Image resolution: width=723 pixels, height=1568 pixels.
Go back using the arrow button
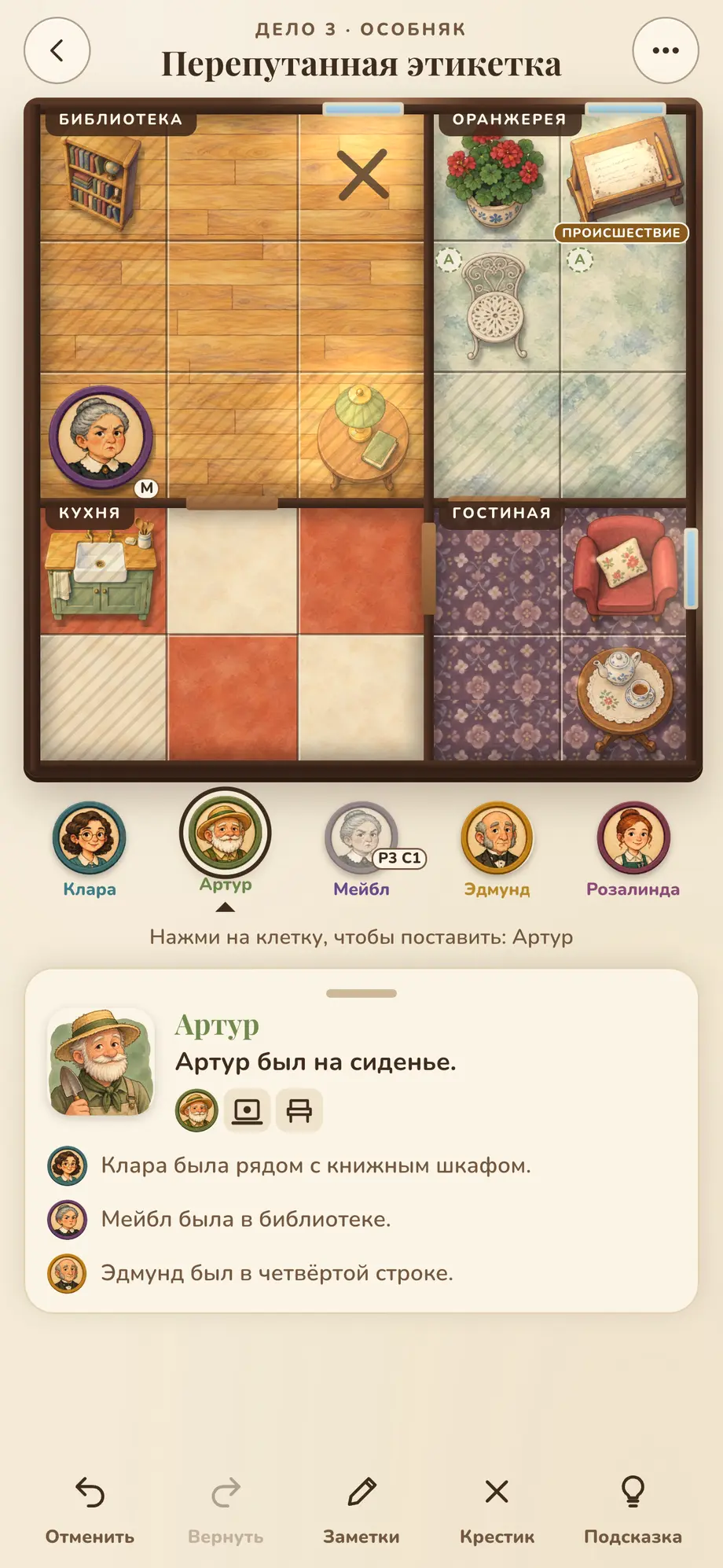57,50
